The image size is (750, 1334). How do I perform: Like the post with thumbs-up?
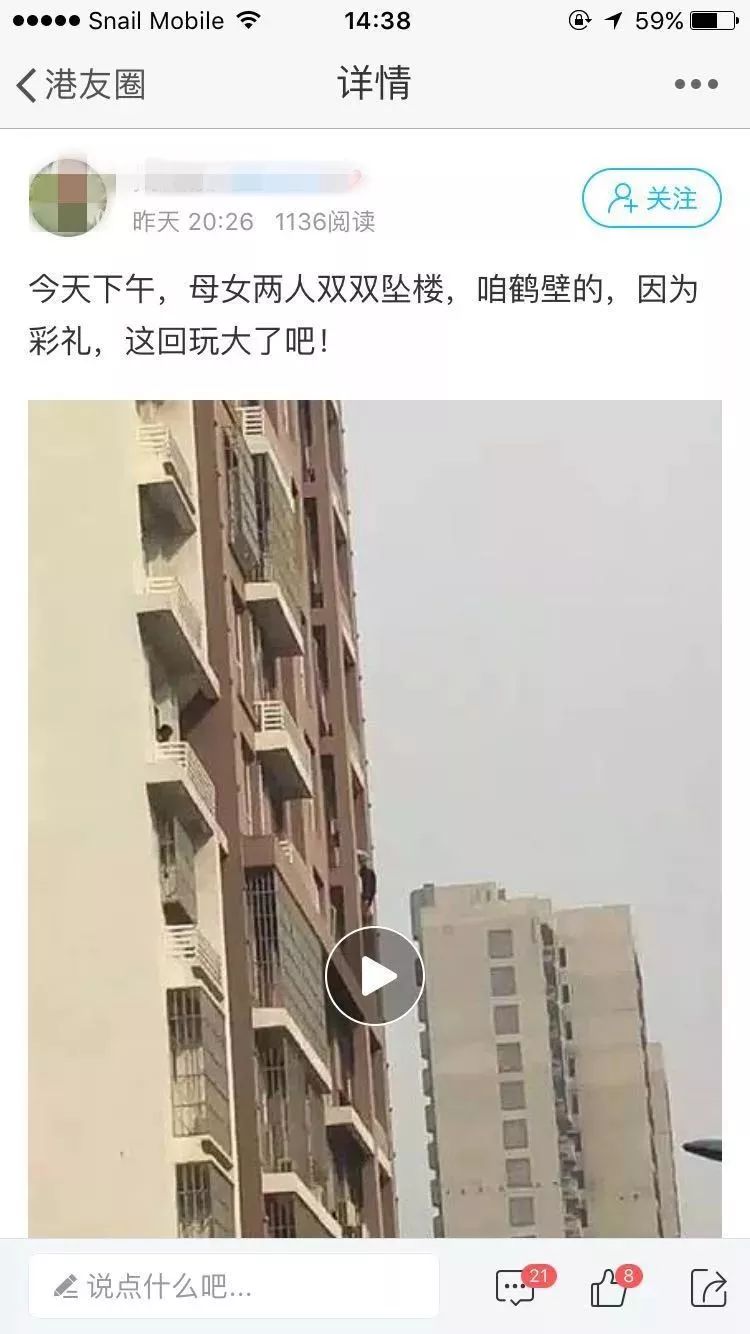[x=609, y=1288]
